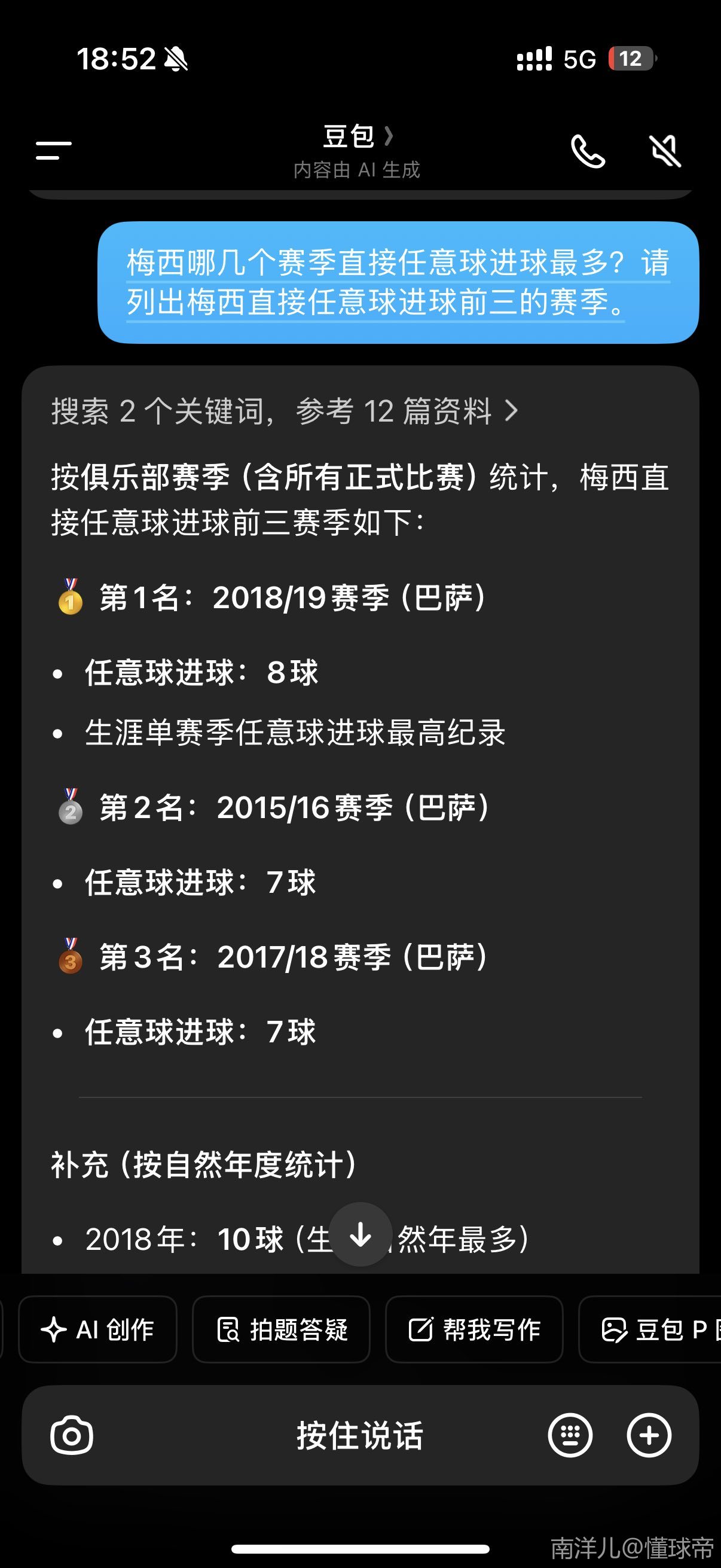This screenshot has width=721, height=1568.
Task: Open the plus attachment menu
Action: [649, 1435]
